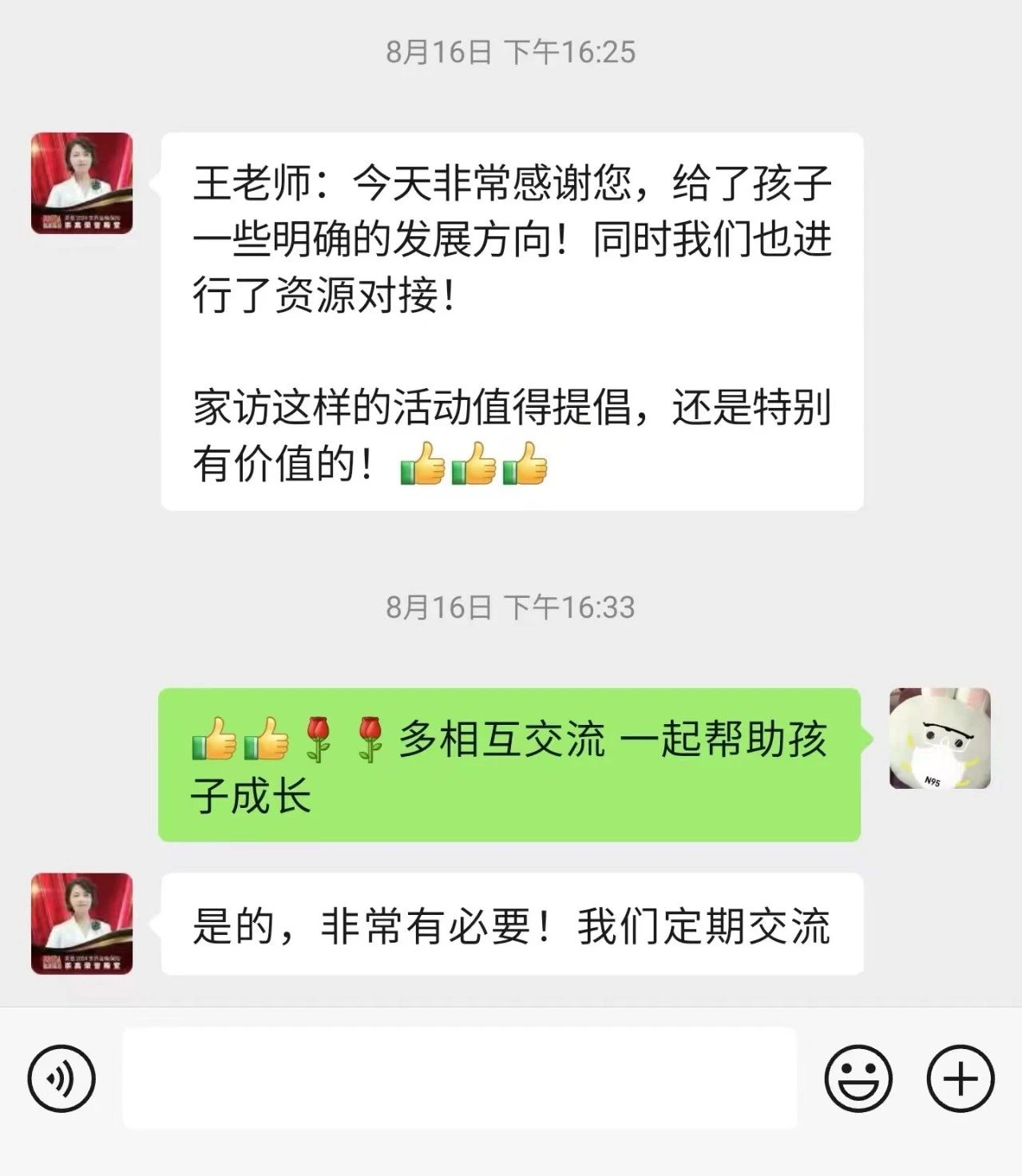Screen dimensions: 1022x1176
Task: Open the plus attachments menu
Action: coord(961,1079)
